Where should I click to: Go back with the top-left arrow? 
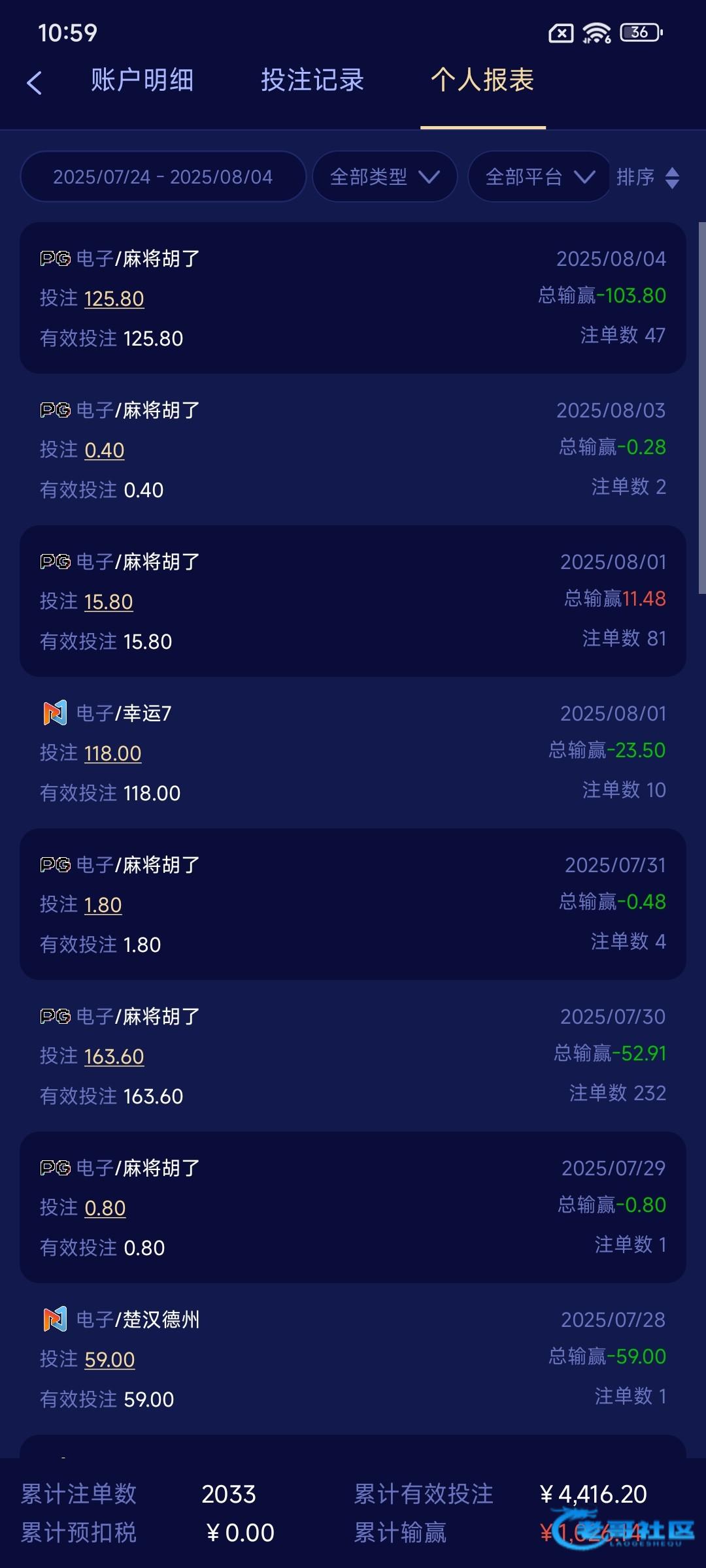coord(35,83)
